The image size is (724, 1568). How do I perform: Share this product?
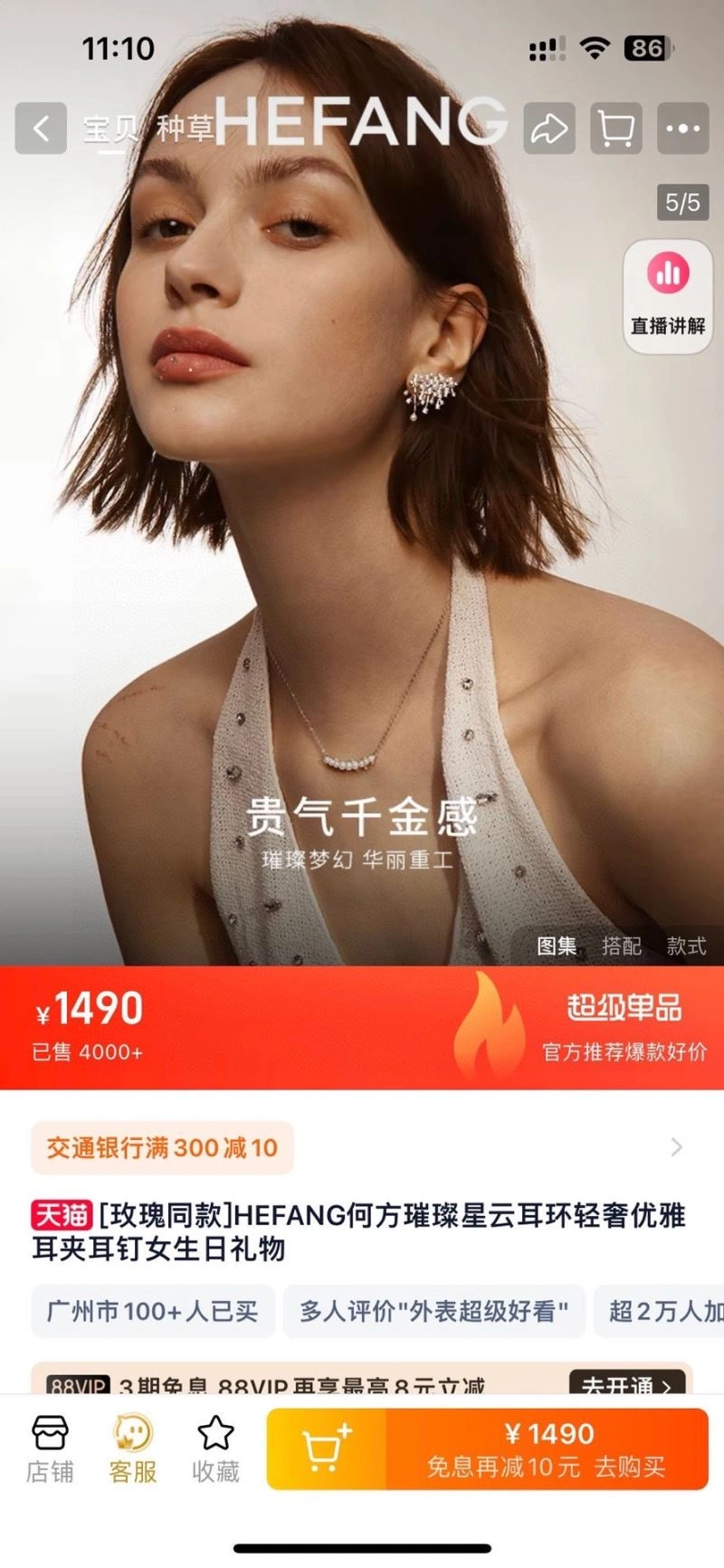pos(549,128)
